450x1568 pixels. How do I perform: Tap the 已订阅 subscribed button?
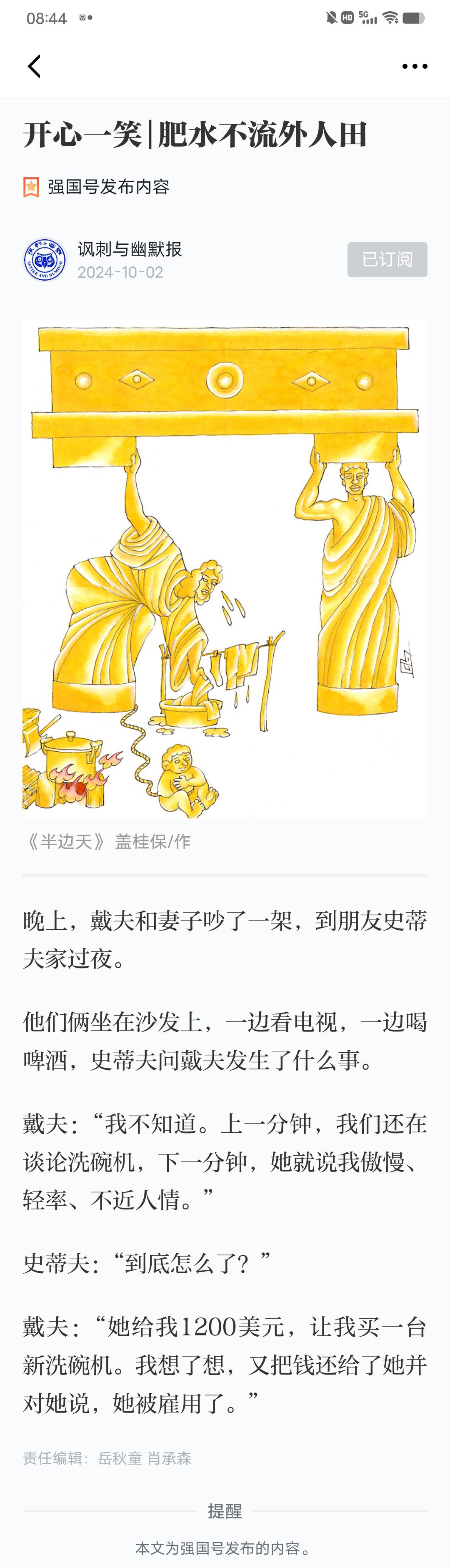click(x=387, y=259)
